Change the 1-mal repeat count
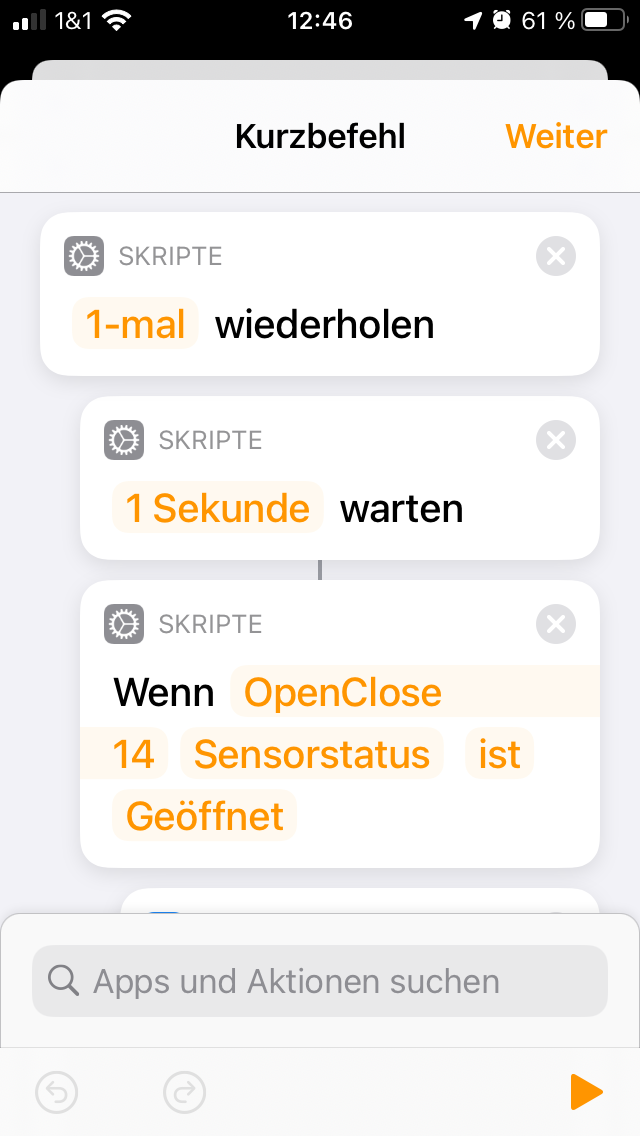The width and height of the screenshot is (640, 1136). point(135,325)
